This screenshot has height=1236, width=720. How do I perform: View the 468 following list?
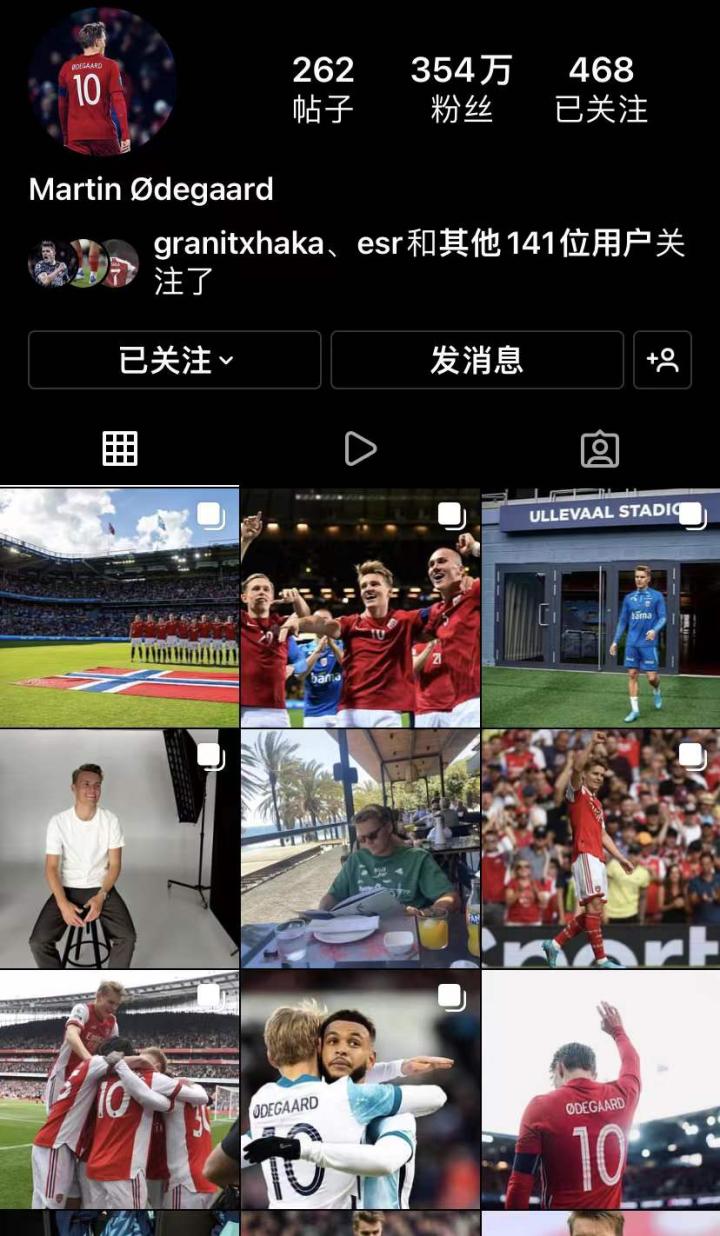pos(601,88)
